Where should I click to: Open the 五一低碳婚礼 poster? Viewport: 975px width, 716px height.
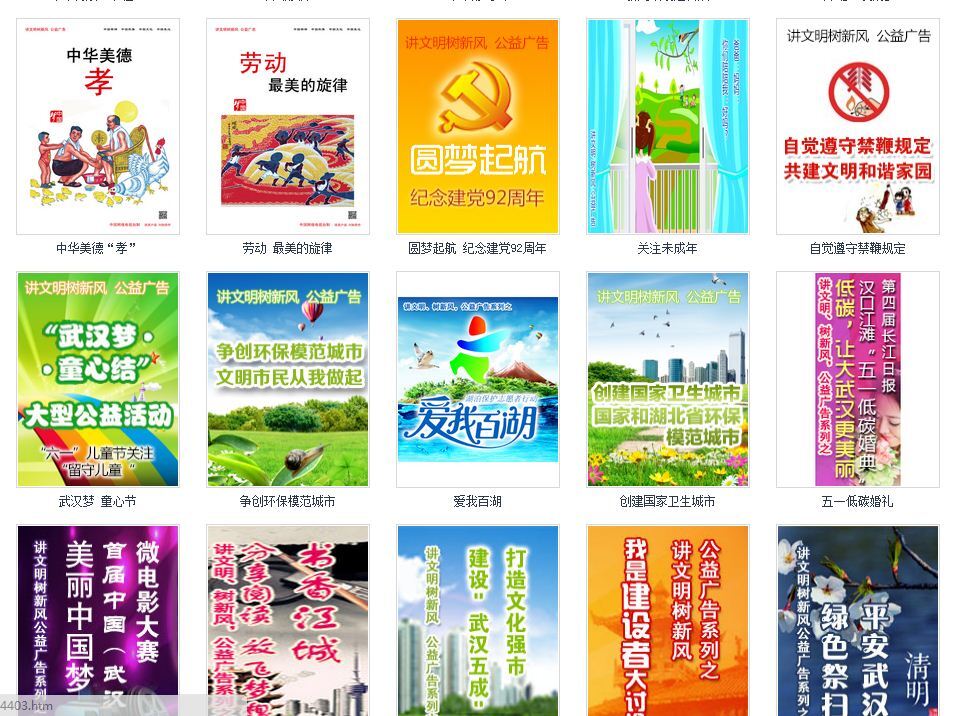857,379
